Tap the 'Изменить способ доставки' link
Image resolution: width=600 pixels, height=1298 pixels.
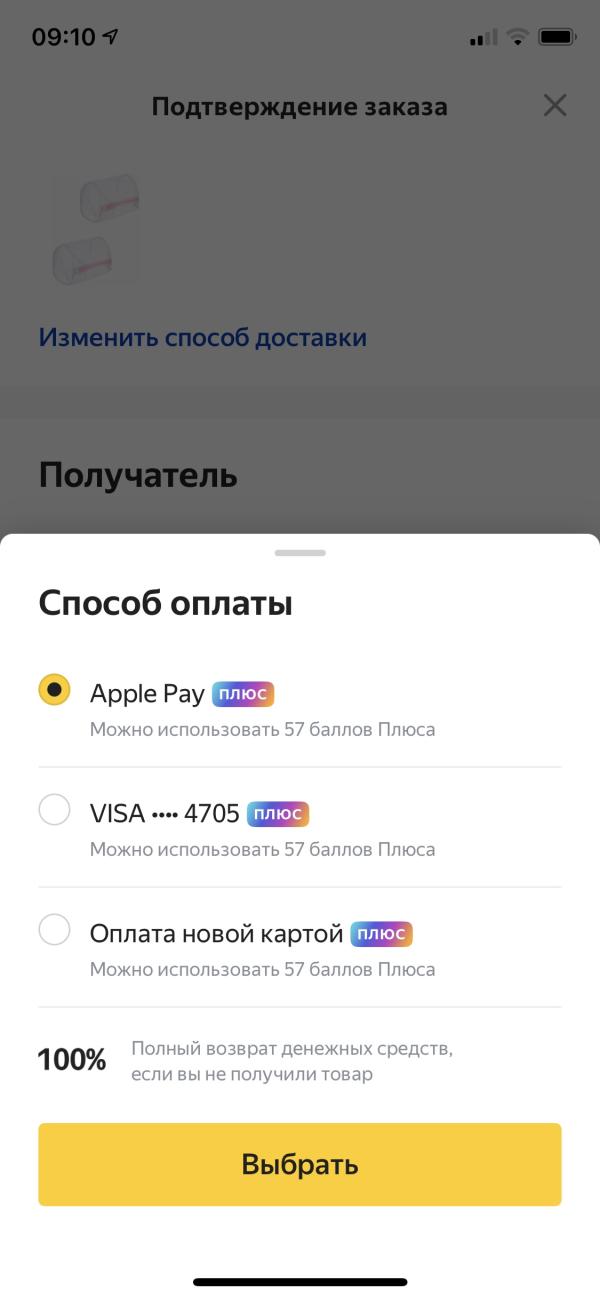[x=203, y=337]
